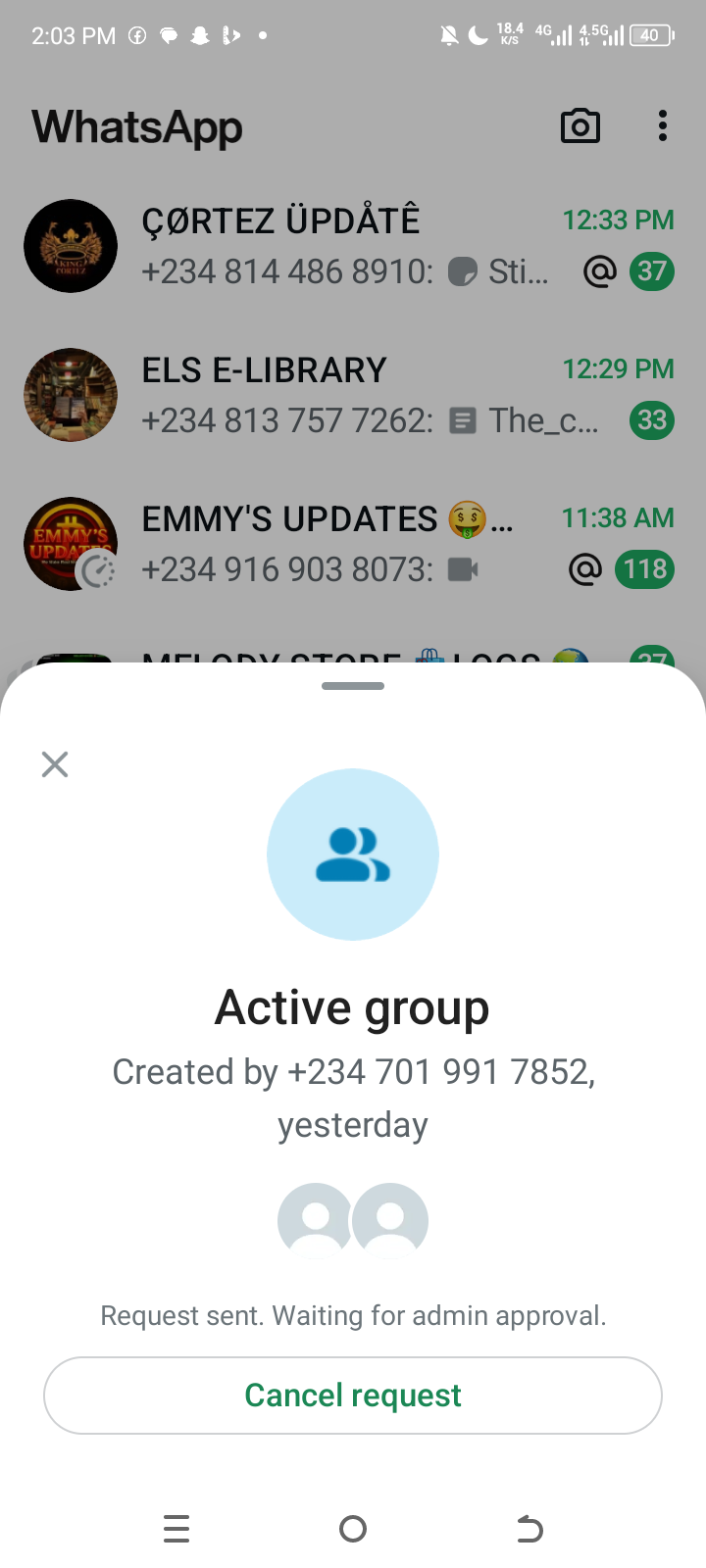Go back using the system back button

[x=529, y=1529]
